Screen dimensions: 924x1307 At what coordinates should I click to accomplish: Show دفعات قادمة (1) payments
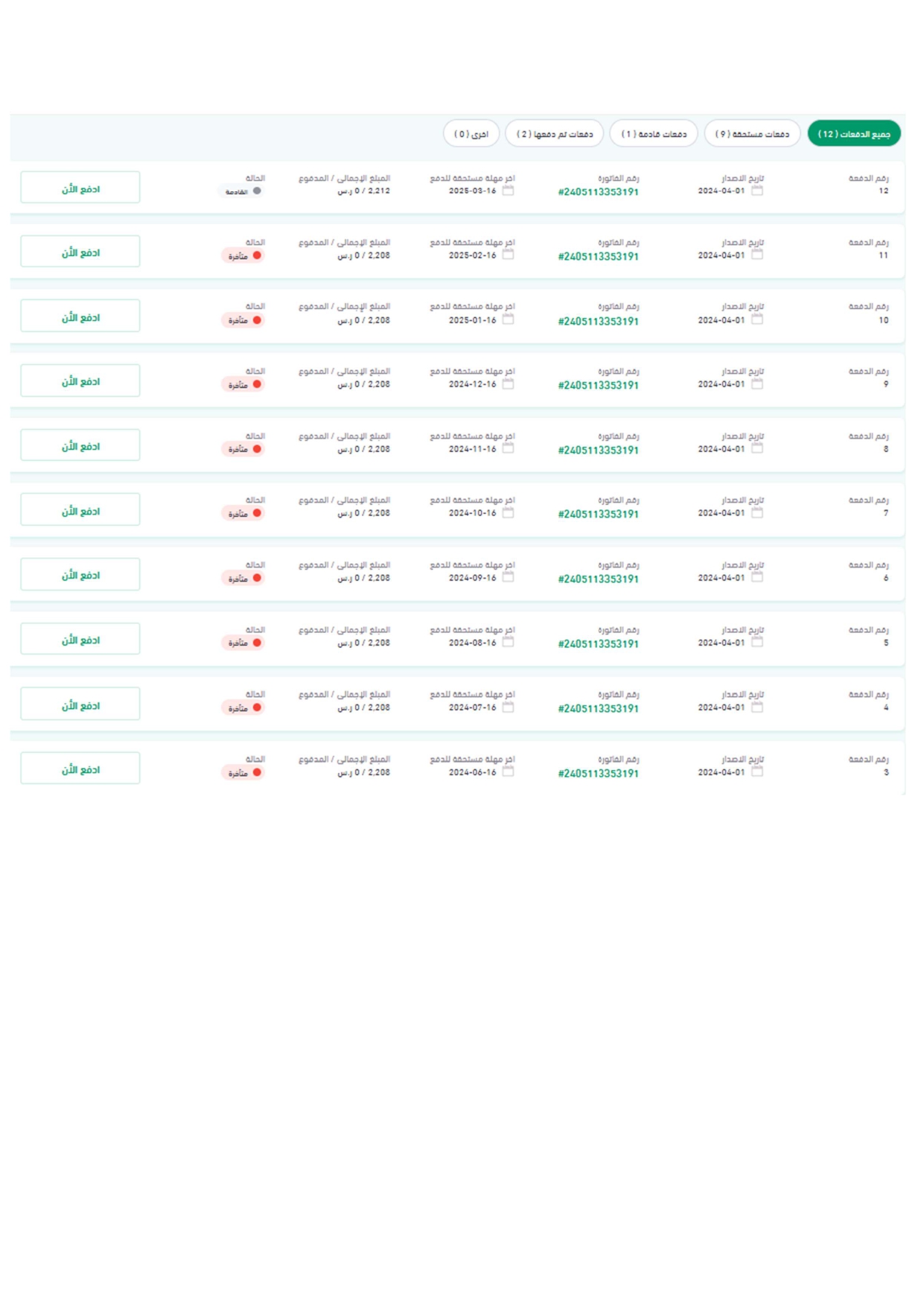pyautogui.click(x=653, y=134)
